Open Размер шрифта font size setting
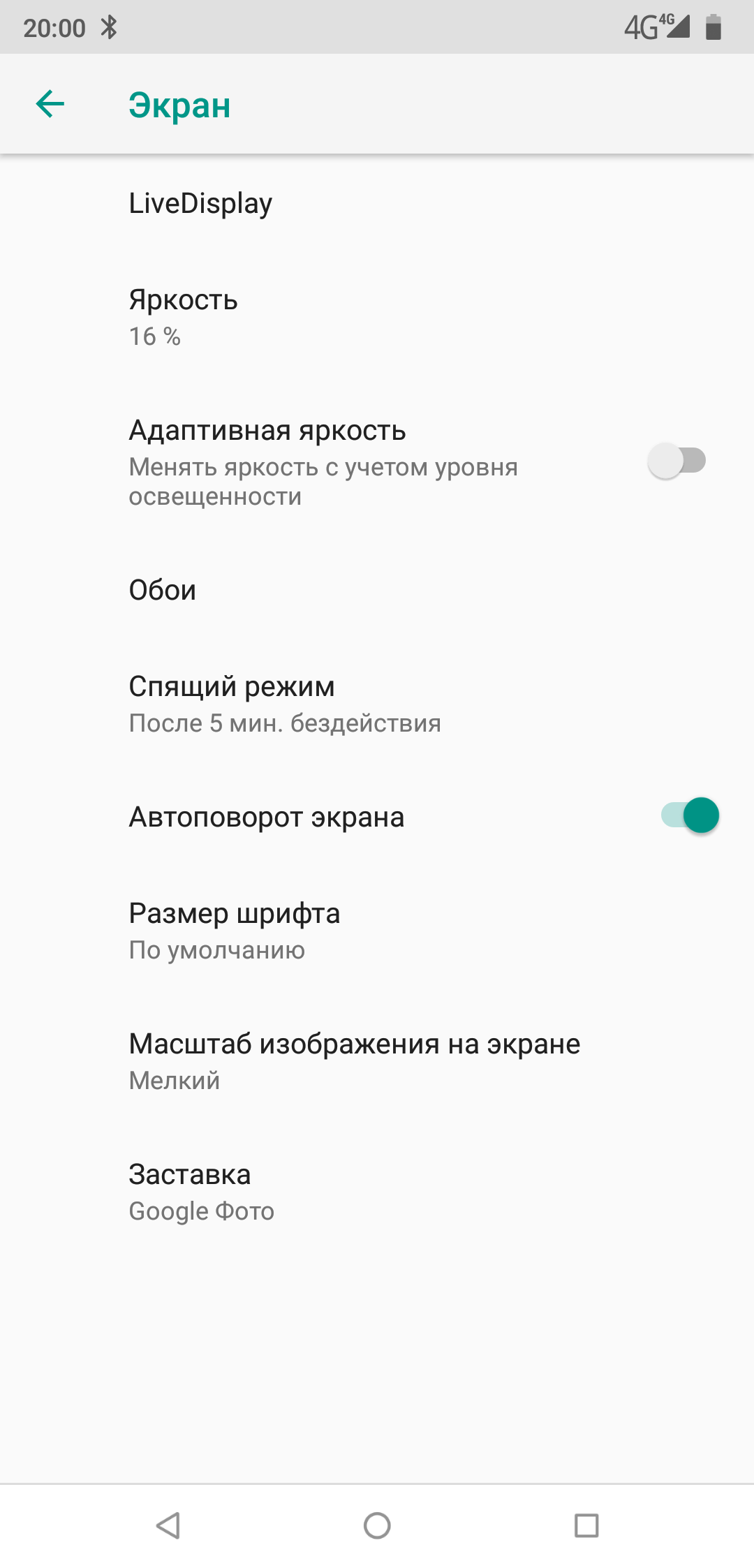Image resolution: width=754 pixels, height=1568 pixels. (x=377, y=931)
